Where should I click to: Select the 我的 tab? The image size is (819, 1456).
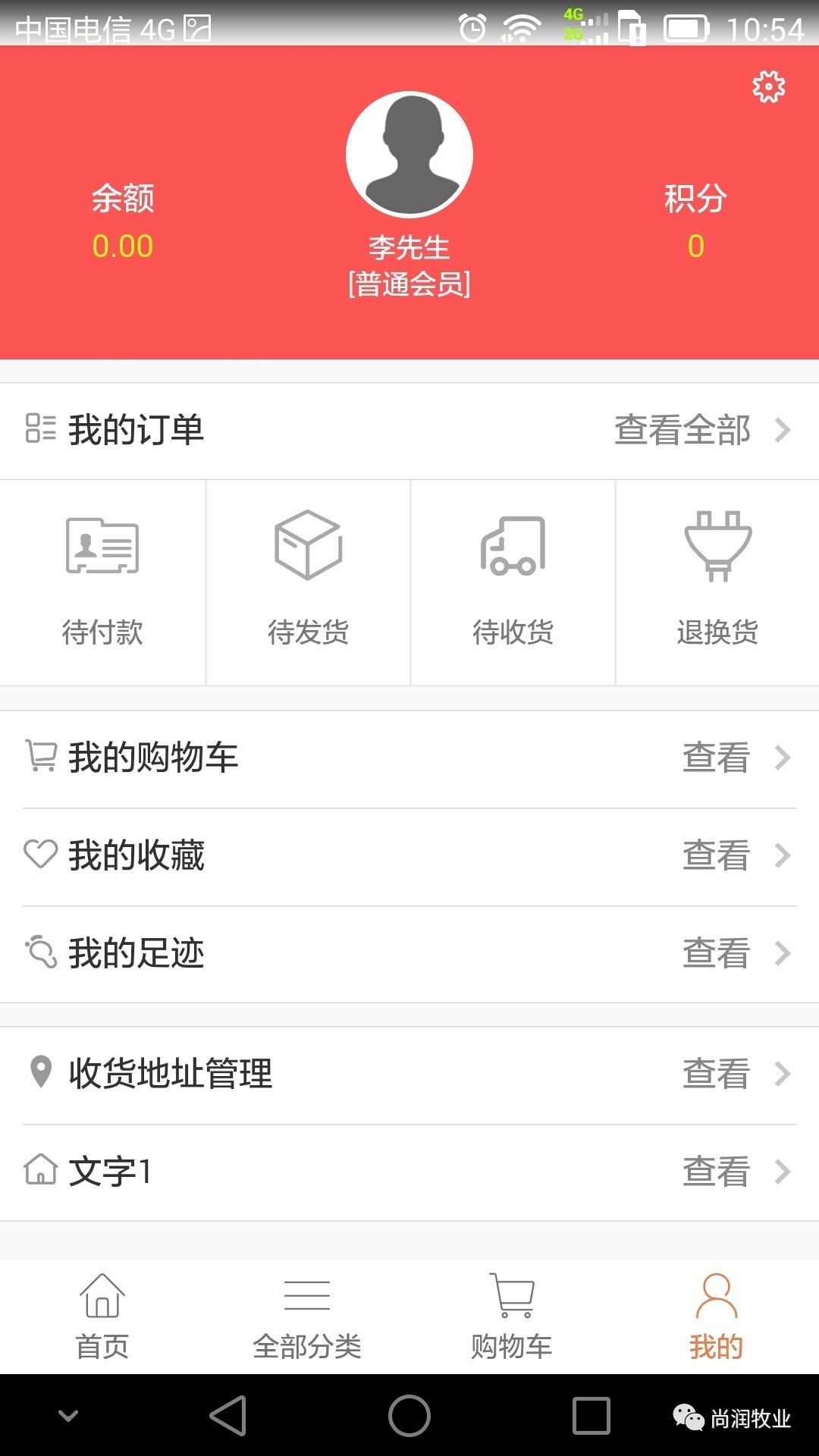pos(717,1317)
